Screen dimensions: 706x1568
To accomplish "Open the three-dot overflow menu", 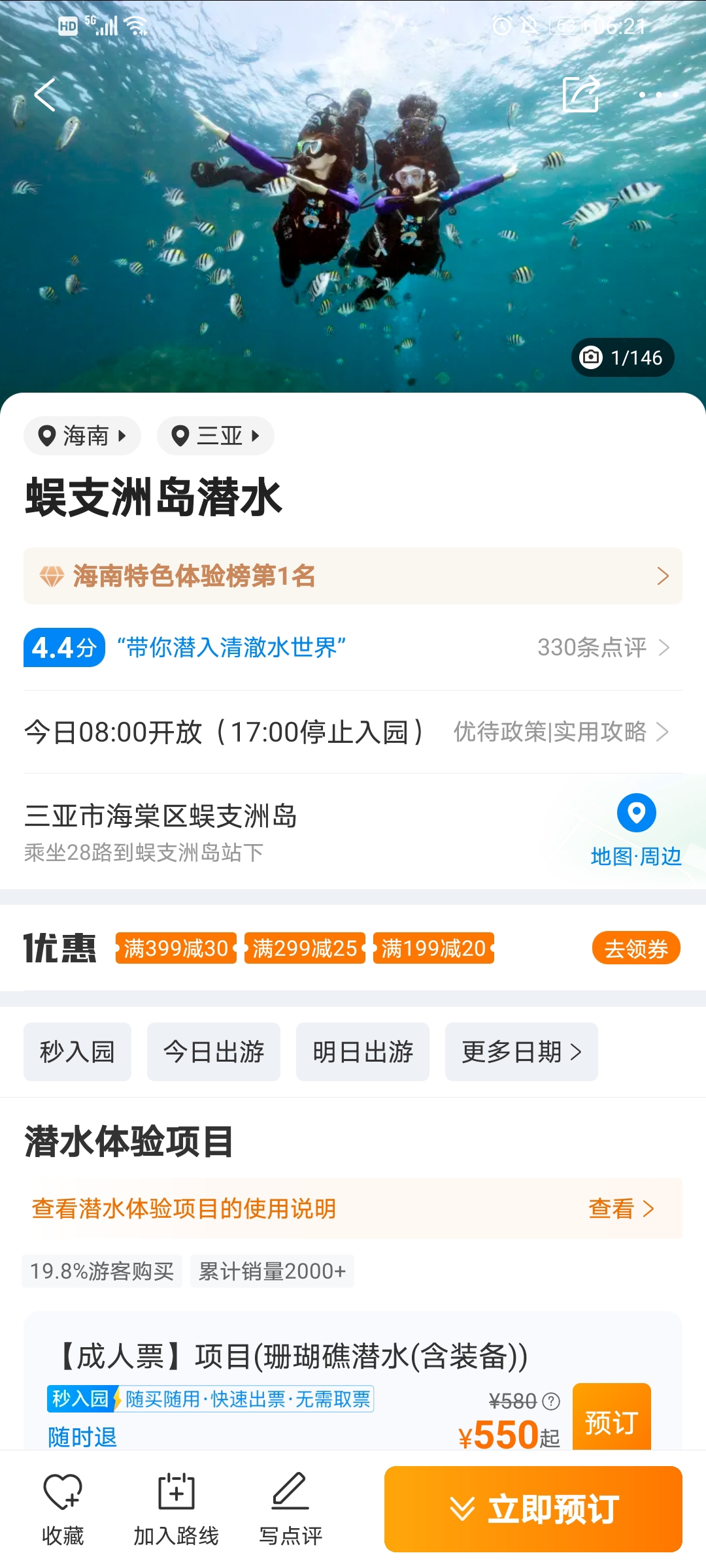I will pyautogui.click(x=658, y=95).
